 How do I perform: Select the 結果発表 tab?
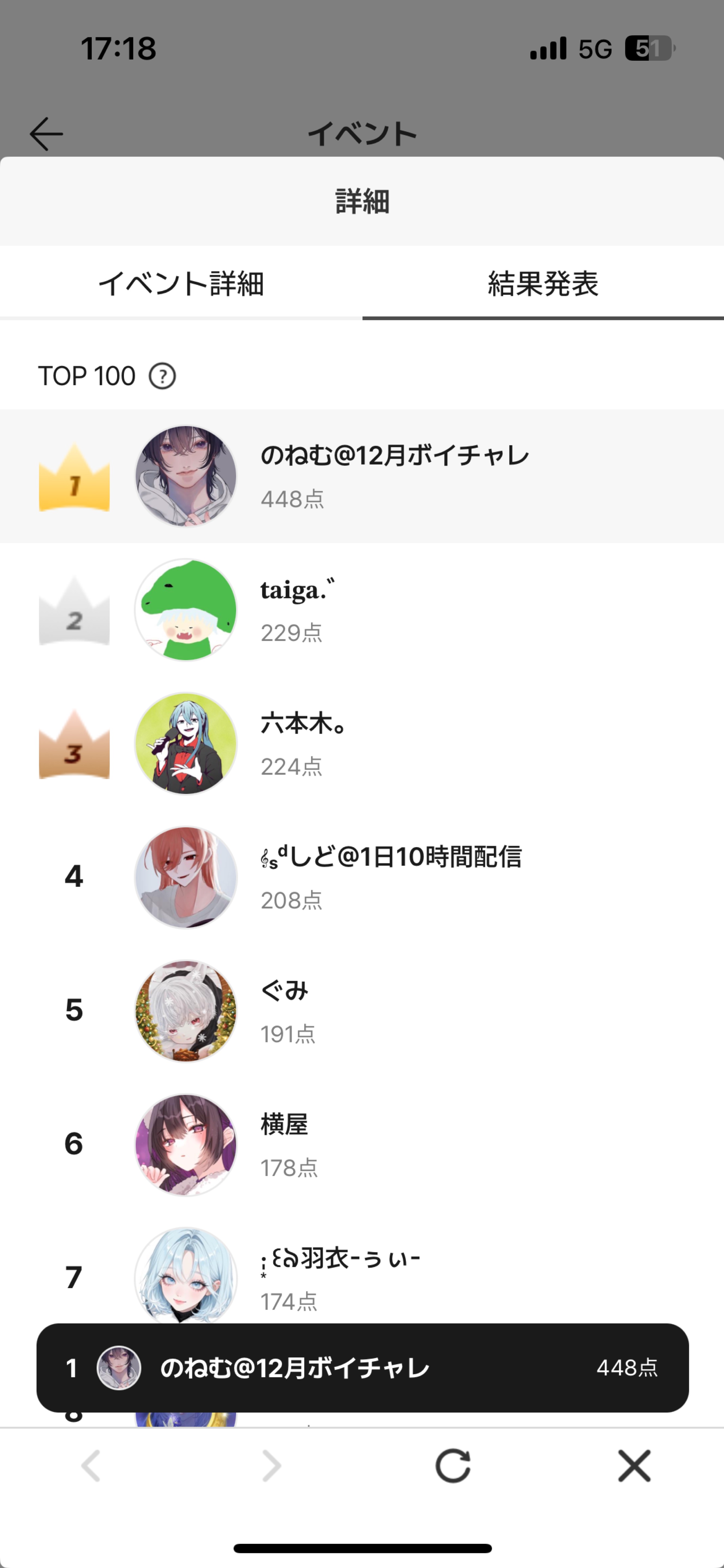point(543,283)
